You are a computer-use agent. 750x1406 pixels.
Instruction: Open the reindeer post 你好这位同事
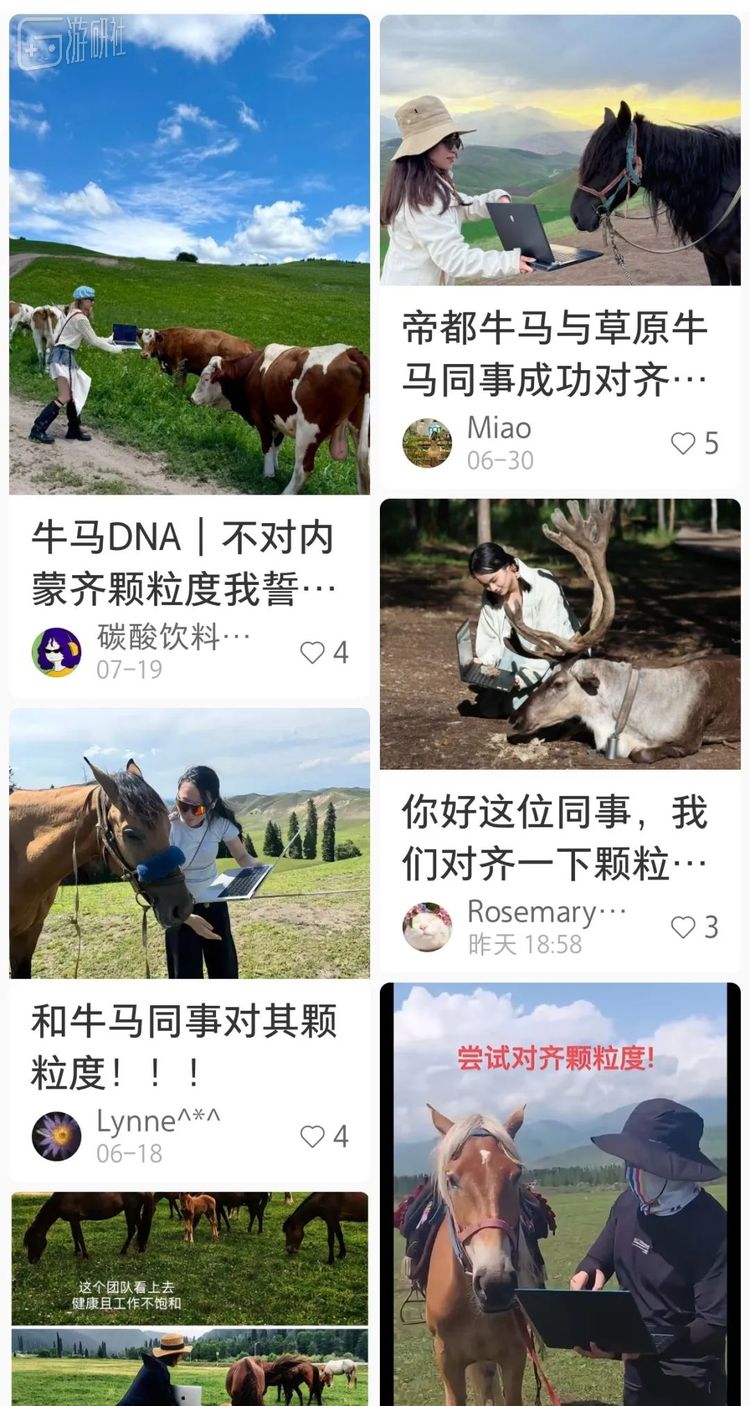pos(554,837)
